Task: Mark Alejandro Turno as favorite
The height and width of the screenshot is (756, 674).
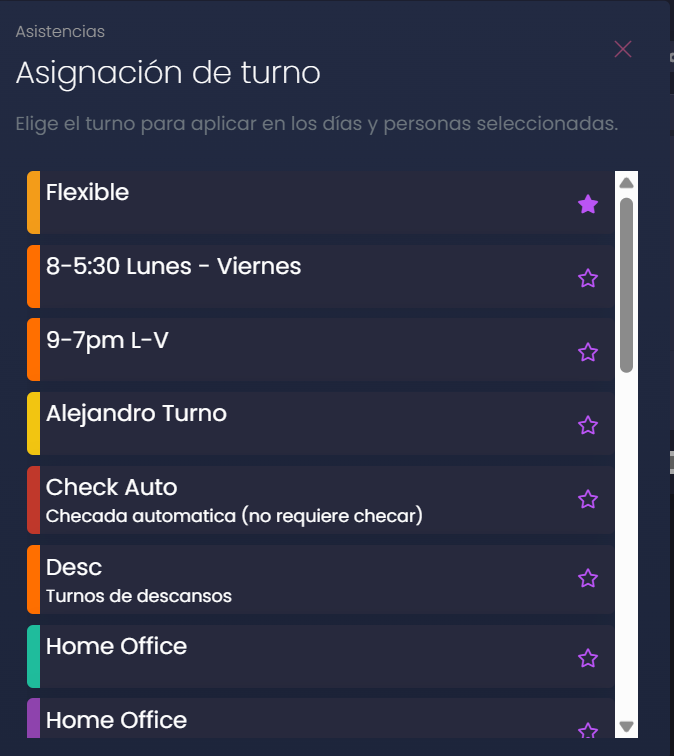Action: coord(588,425)
